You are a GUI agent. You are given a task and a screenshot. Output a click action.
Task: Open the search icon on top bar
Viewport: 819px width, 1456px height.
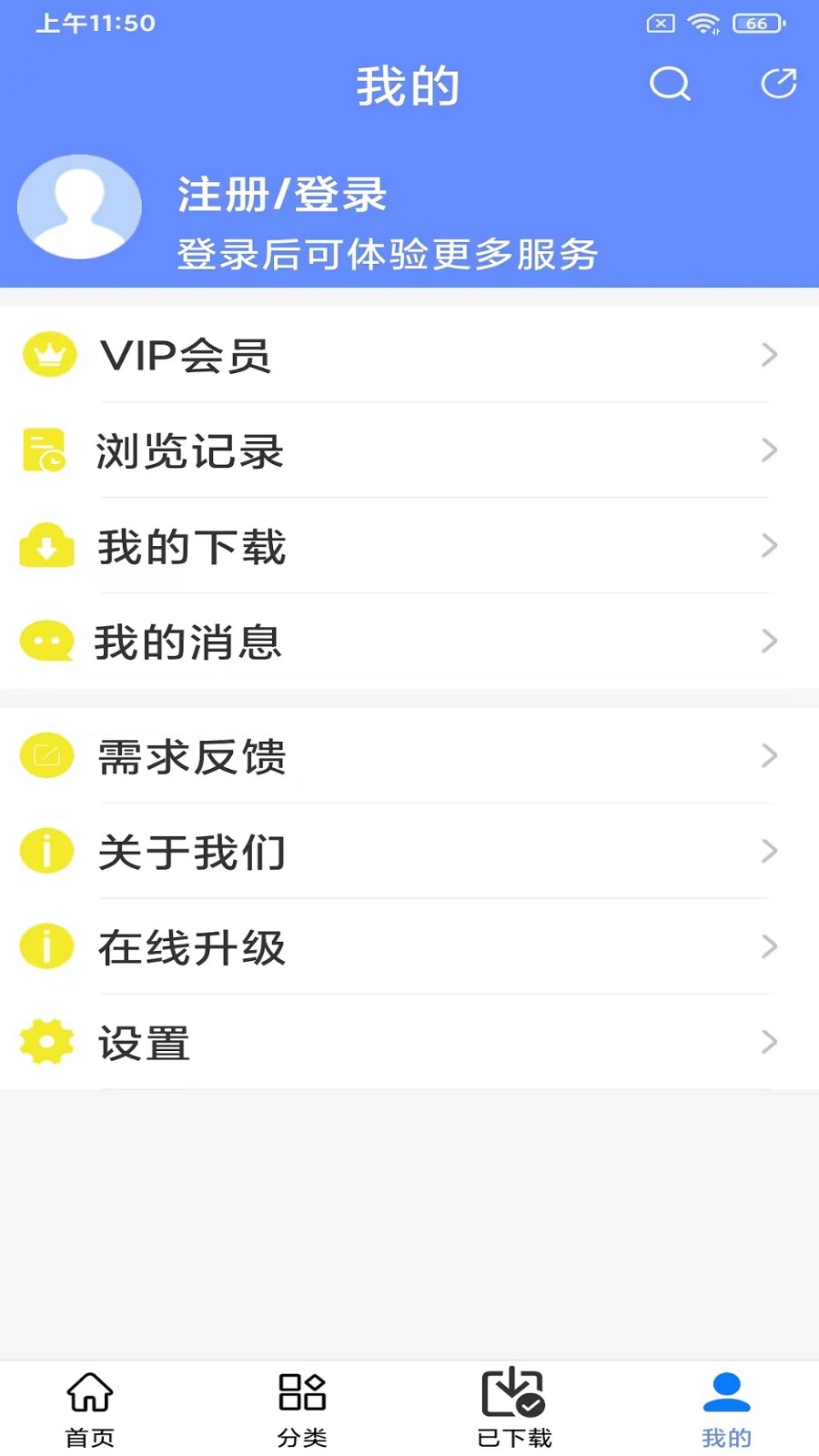click(x=669, y=85)
